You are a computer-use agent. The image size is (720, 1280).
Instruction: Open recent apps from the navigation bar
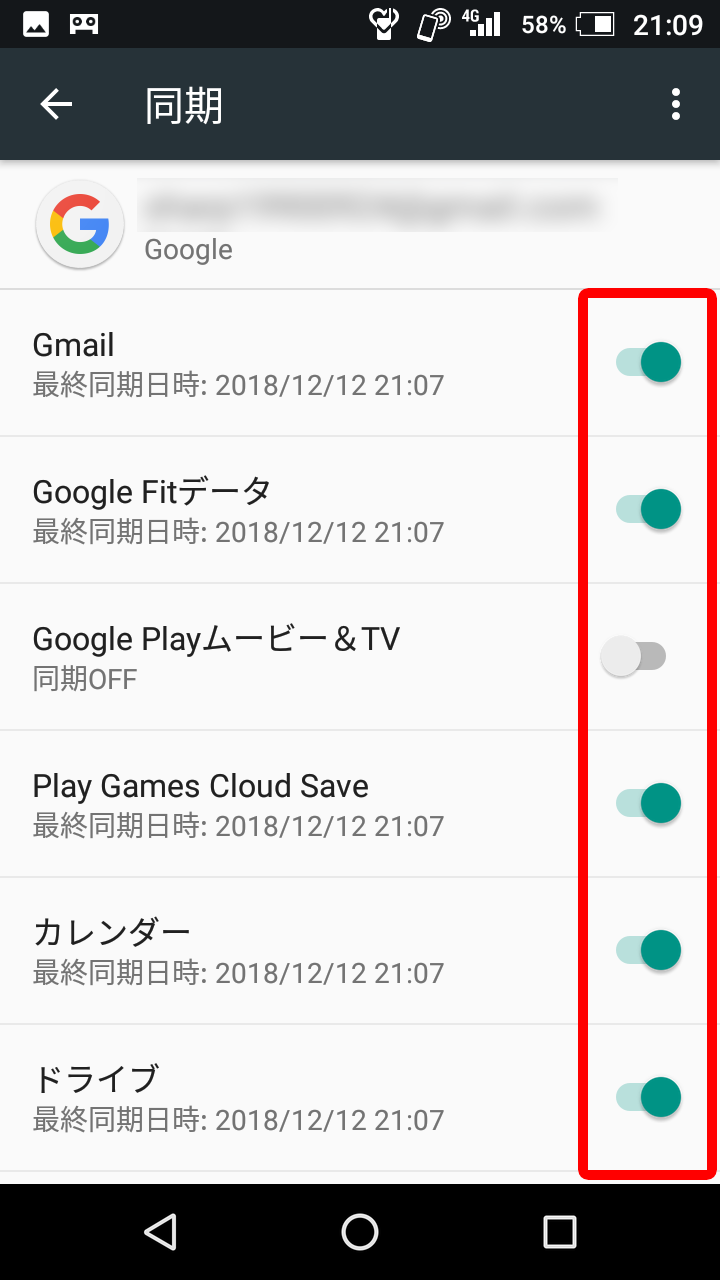[x=560, y=1232]
